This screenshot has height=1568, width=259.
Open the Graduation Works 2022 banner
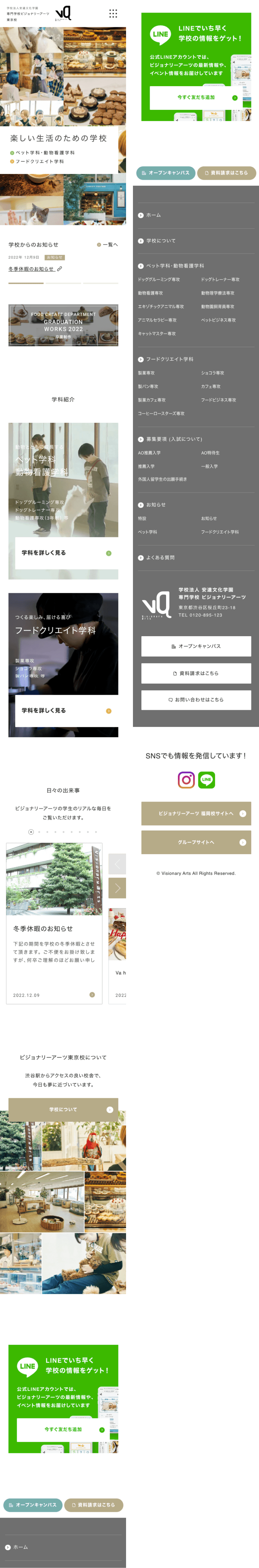(63, 325)
